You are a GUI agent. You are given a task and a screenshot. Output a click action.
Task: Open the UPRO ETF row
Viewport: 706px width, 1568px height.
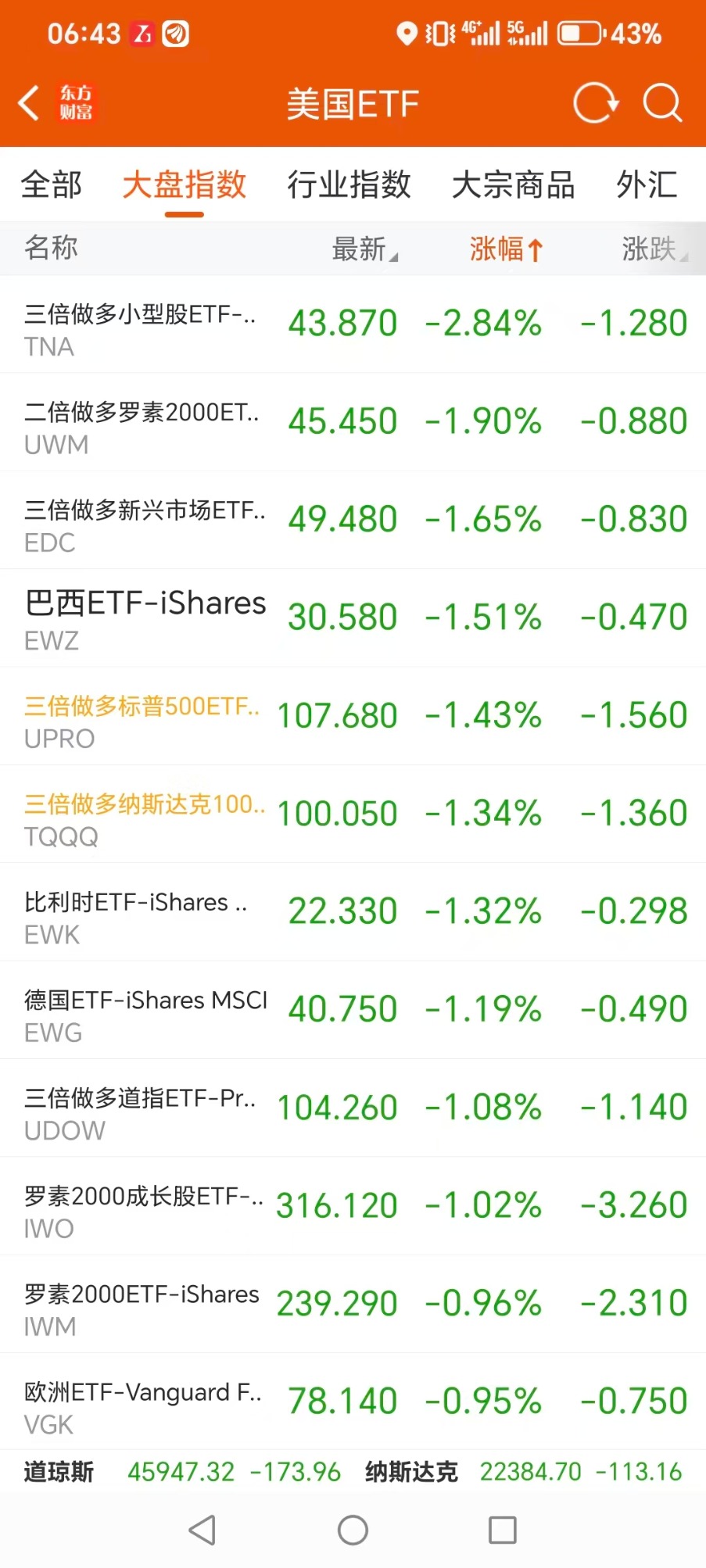353,716
